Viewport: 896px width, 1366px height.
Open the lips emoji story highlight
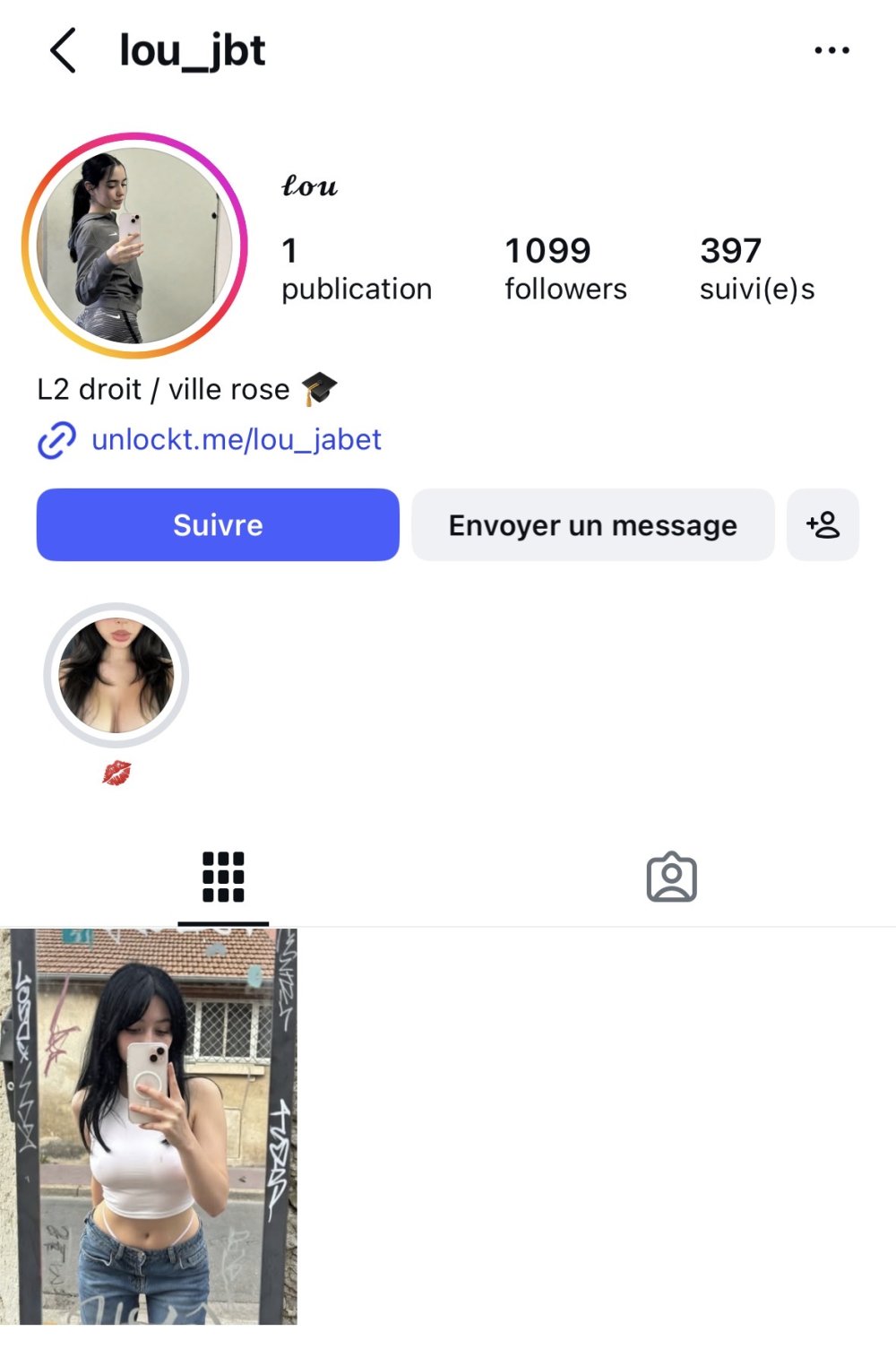pos(116,675)
